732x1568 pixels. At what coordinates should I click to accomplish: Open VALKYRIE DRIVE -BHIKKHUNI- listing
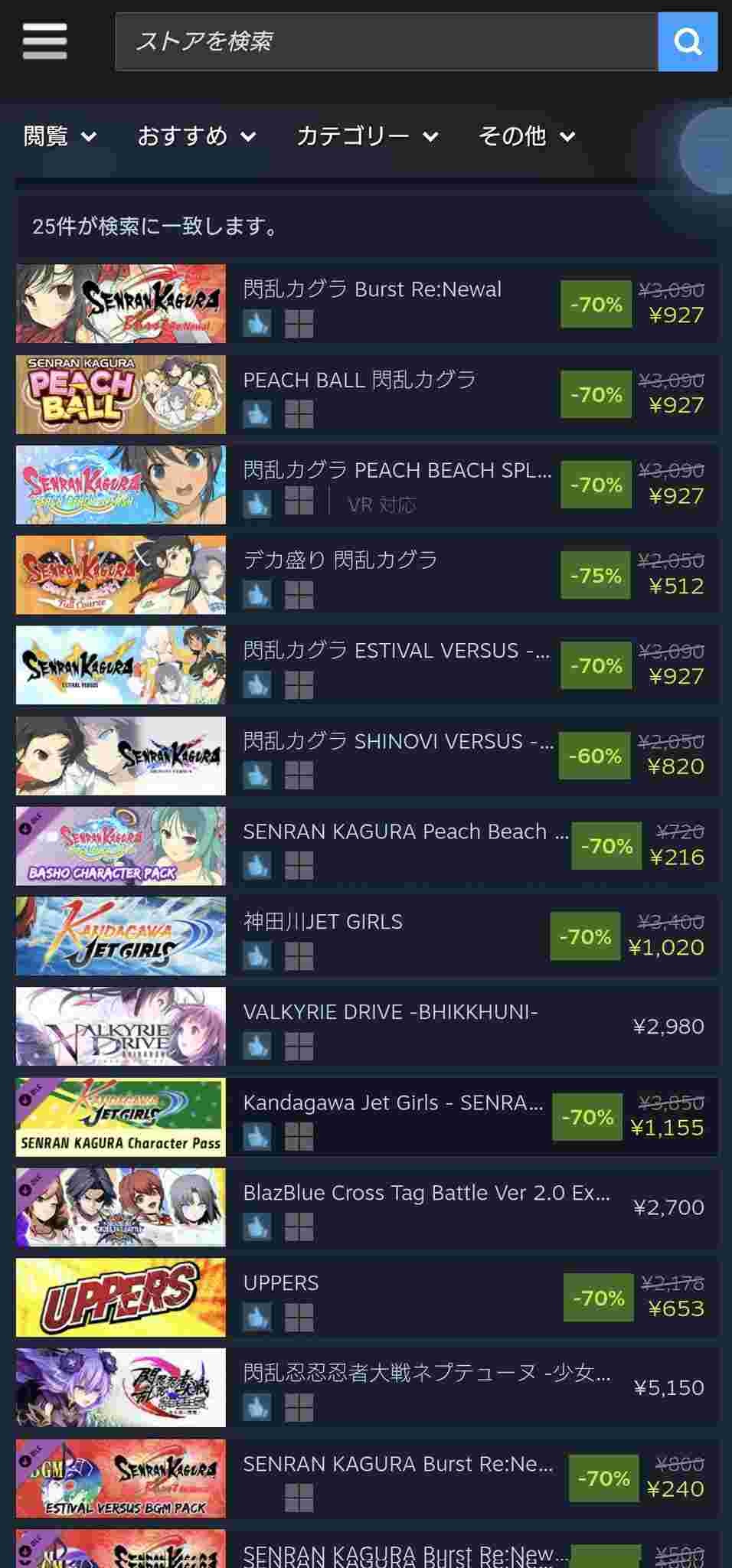390,1012
